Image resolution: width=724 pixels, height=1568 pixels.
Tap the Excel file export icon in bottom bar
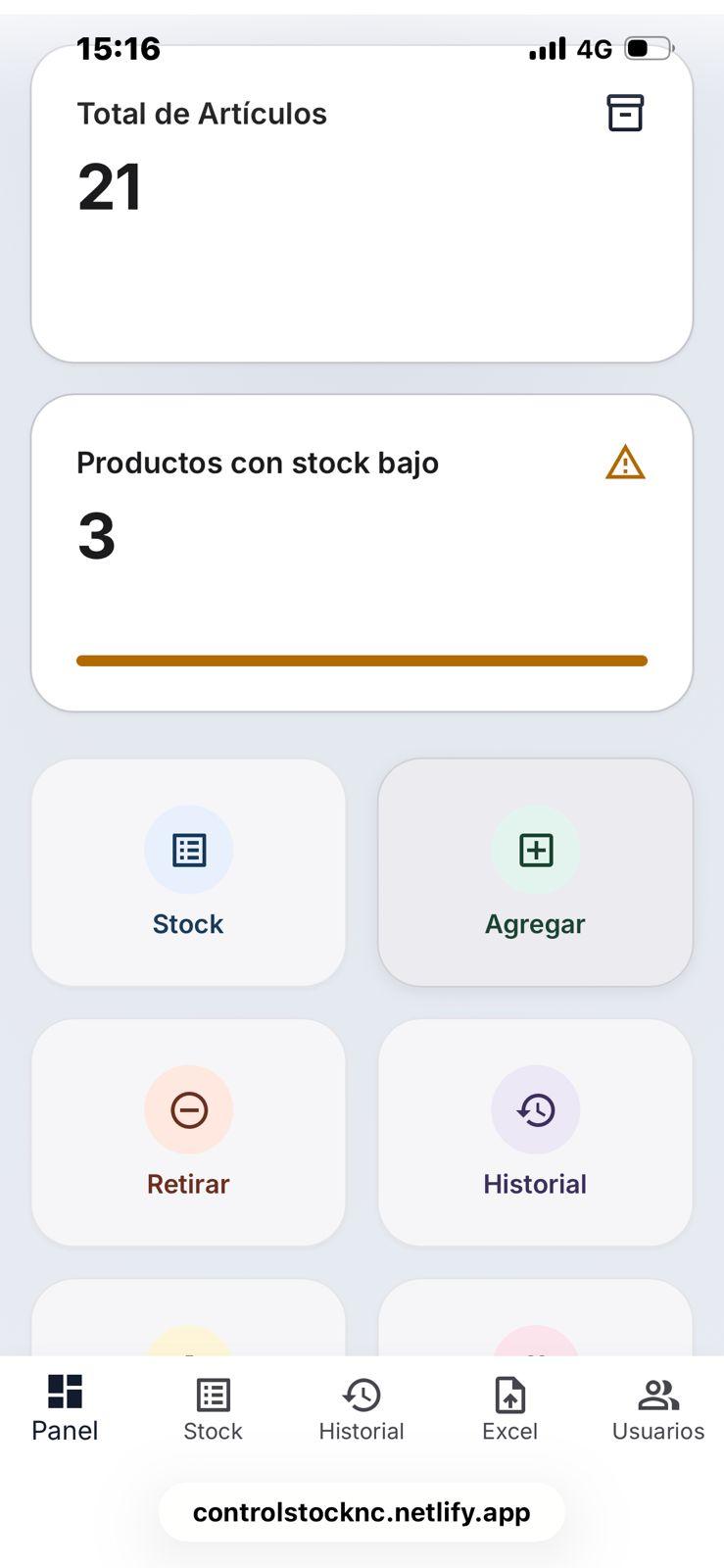(509, 1394)
